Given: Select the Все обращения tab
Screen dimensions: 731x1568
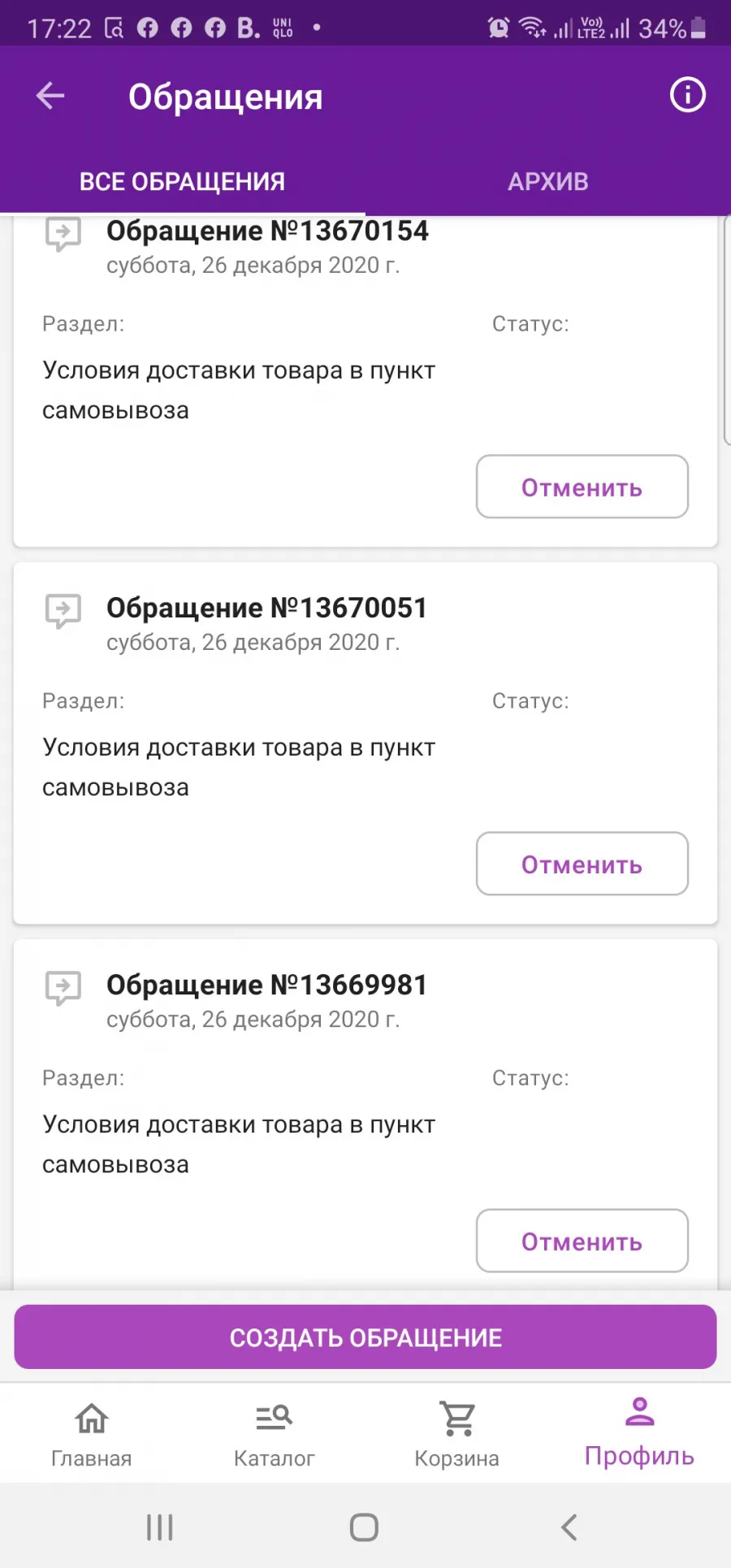Looking at the screenshot, I should click(x=182, y=181).
